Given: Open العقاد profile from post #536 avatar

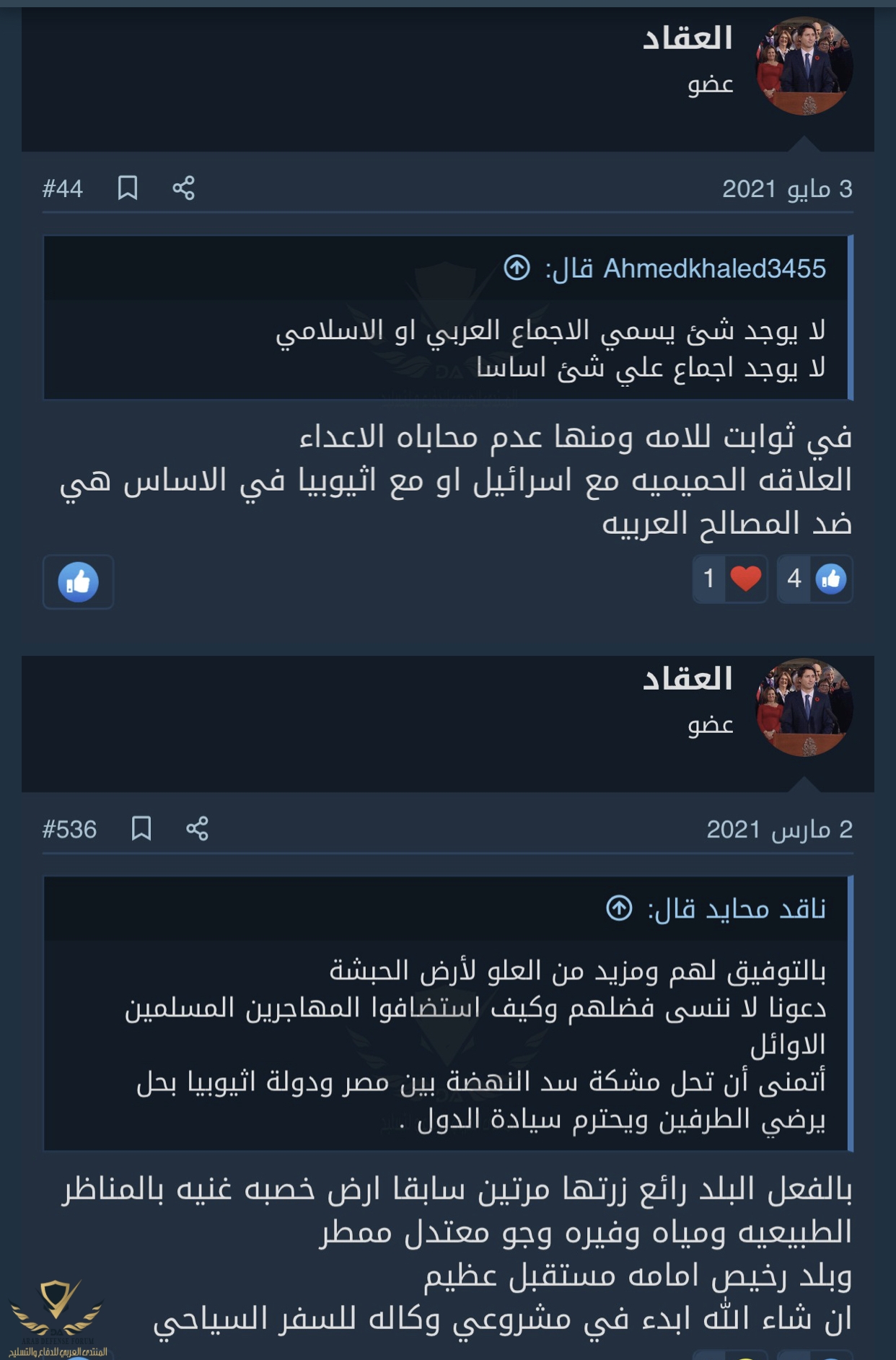Looking at the screenshot, I should [x=804, y=707].
